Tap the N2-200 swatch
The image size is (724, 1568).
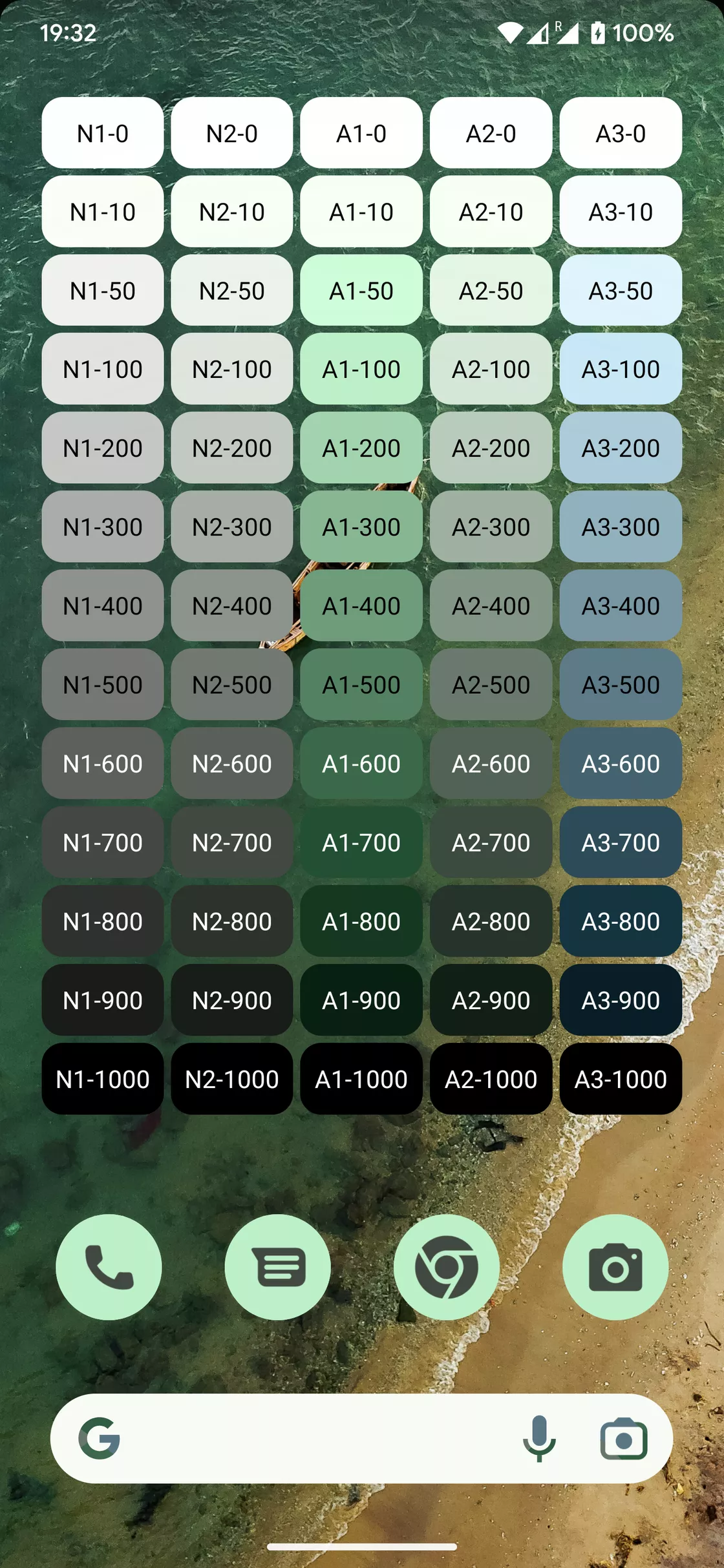pyautogui.click(x=232, y=448)
